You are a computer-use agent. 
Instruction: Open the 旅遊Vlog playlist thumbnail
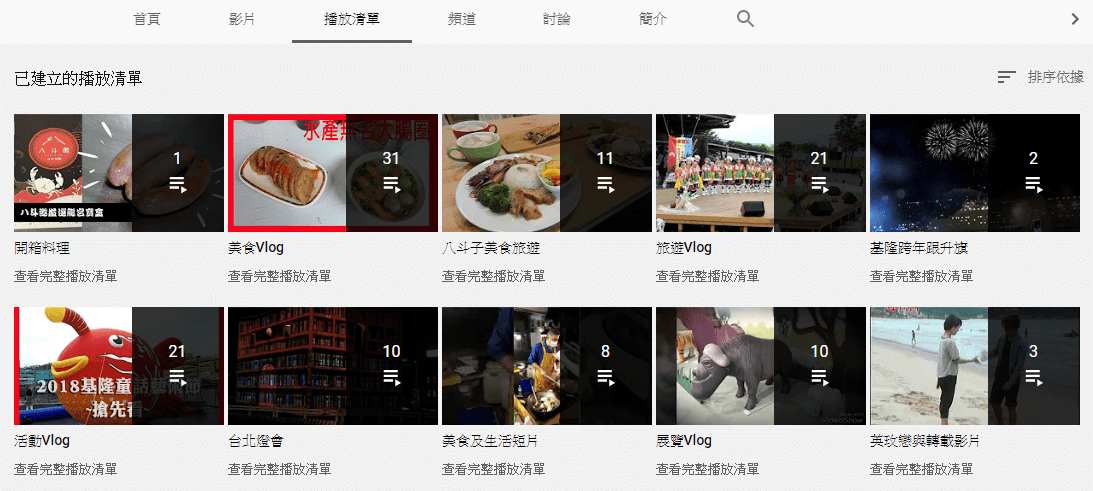[x=761, y=173]
